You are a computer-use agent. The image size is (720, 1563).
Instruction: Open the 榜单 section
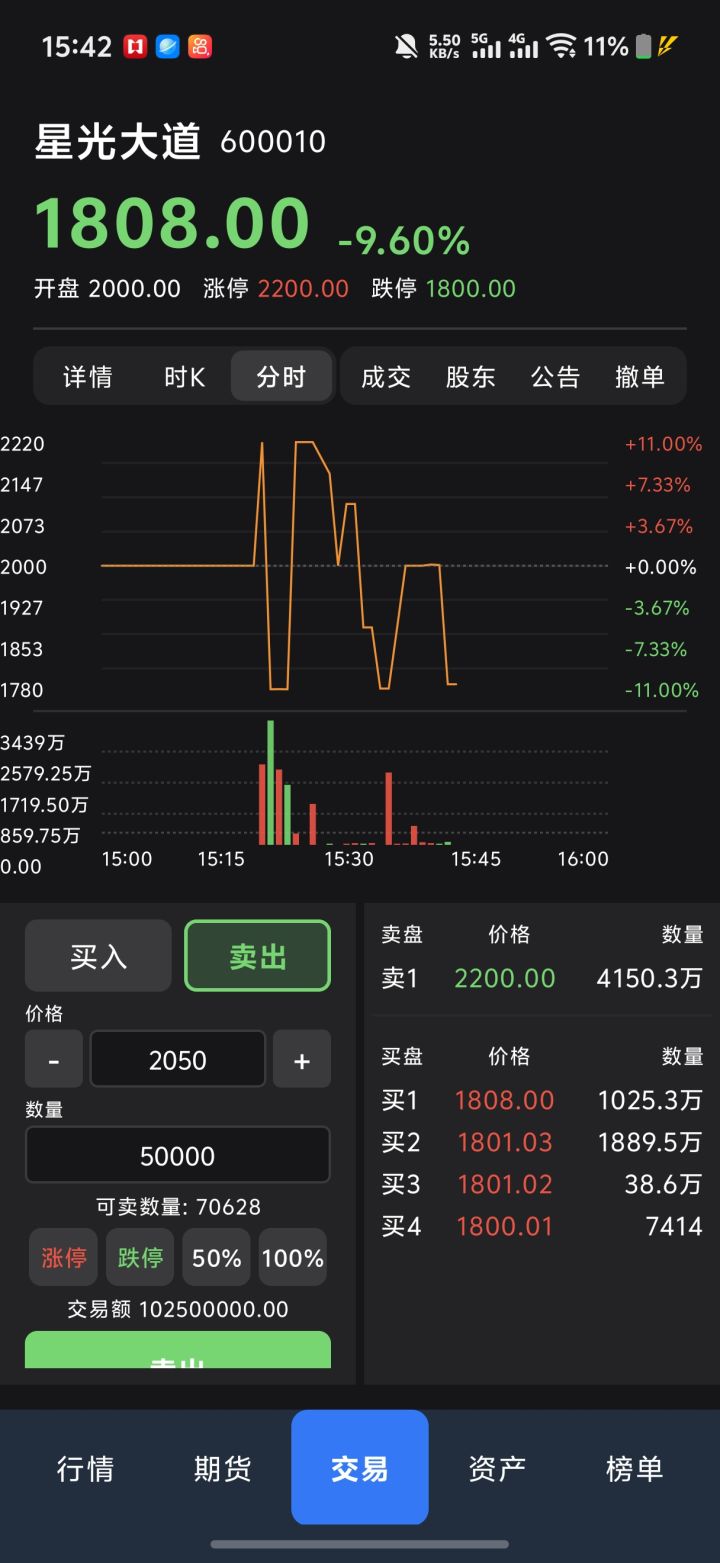tap(634, 1468)
